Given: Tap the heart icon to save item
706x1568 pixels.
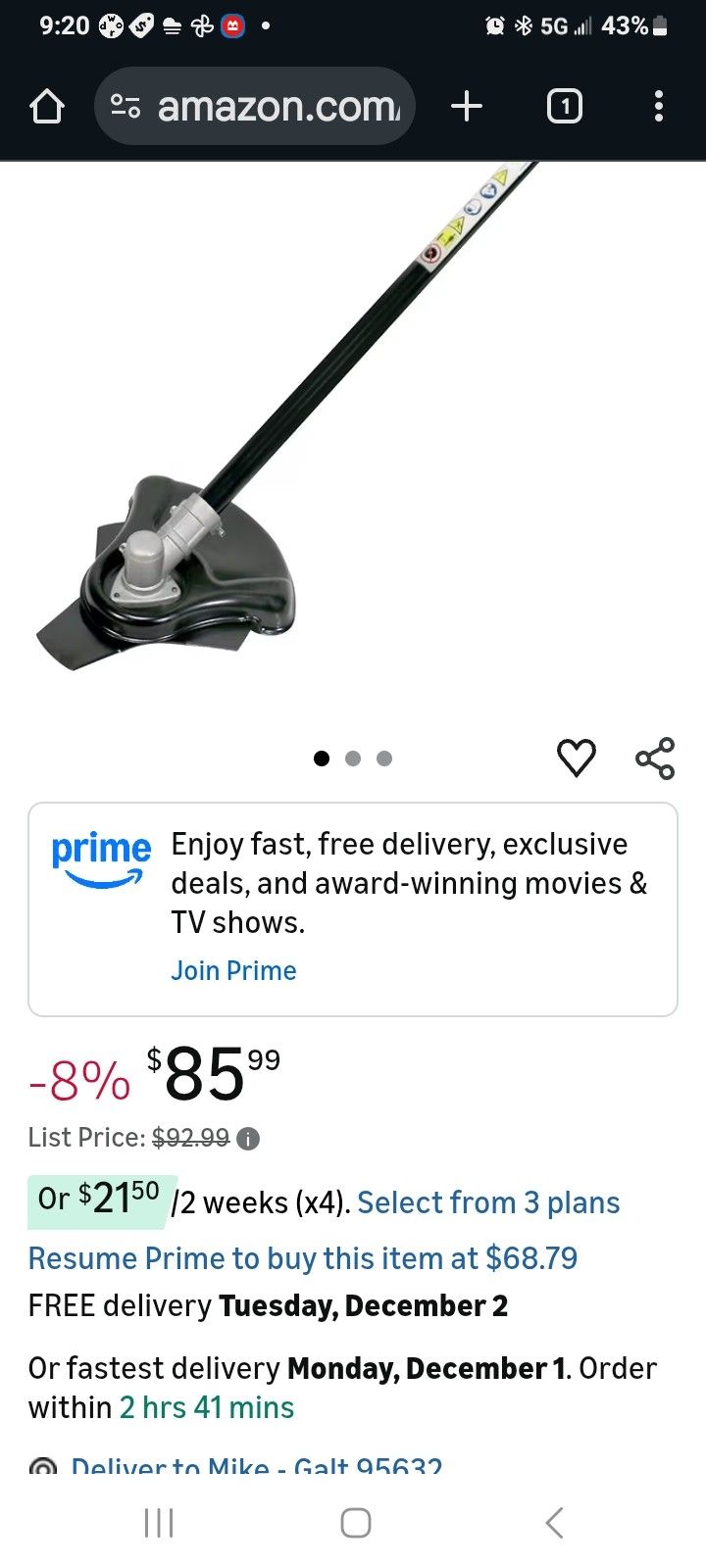Looking at the screenshot, I should coord(577,757).
